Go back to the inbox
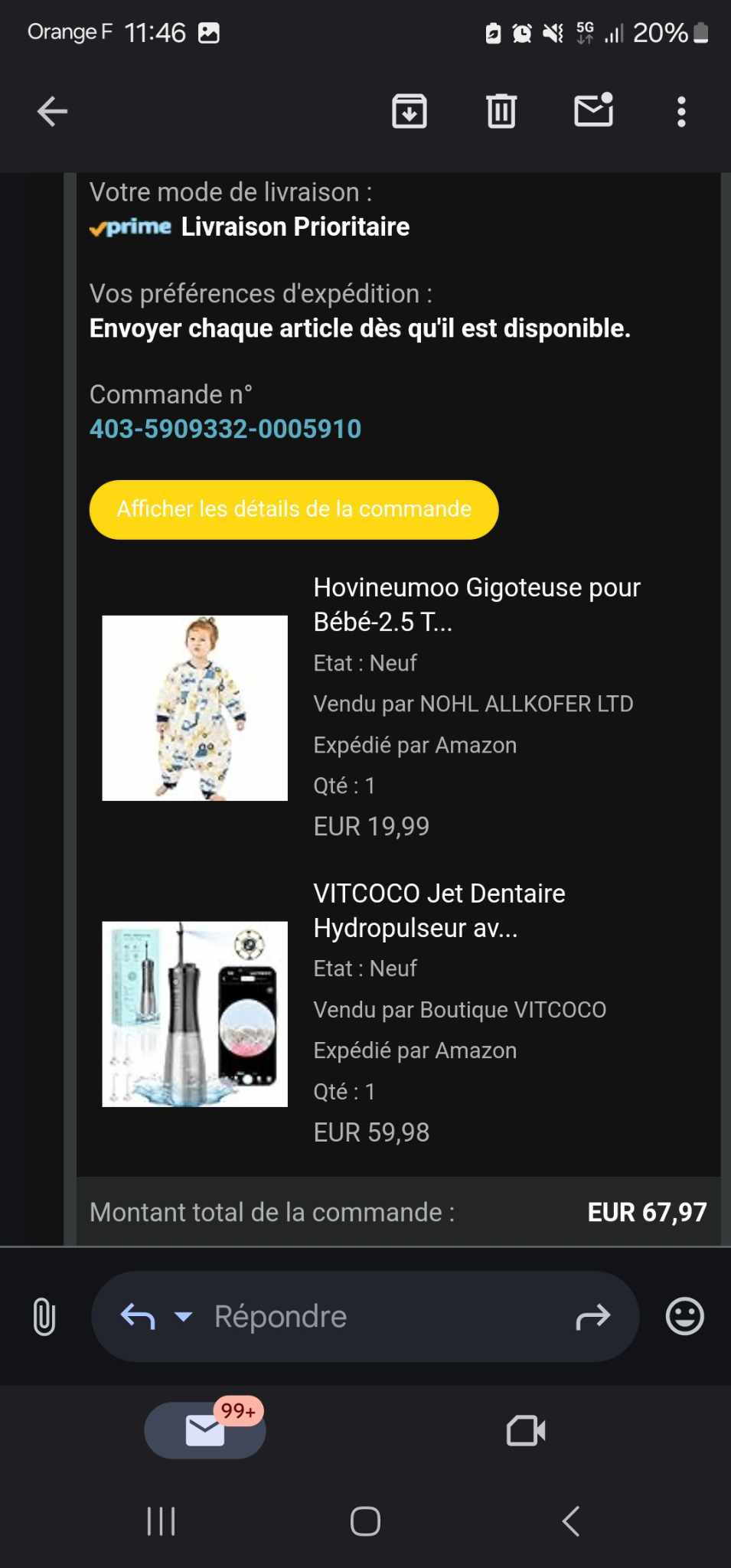 [52, 112]
